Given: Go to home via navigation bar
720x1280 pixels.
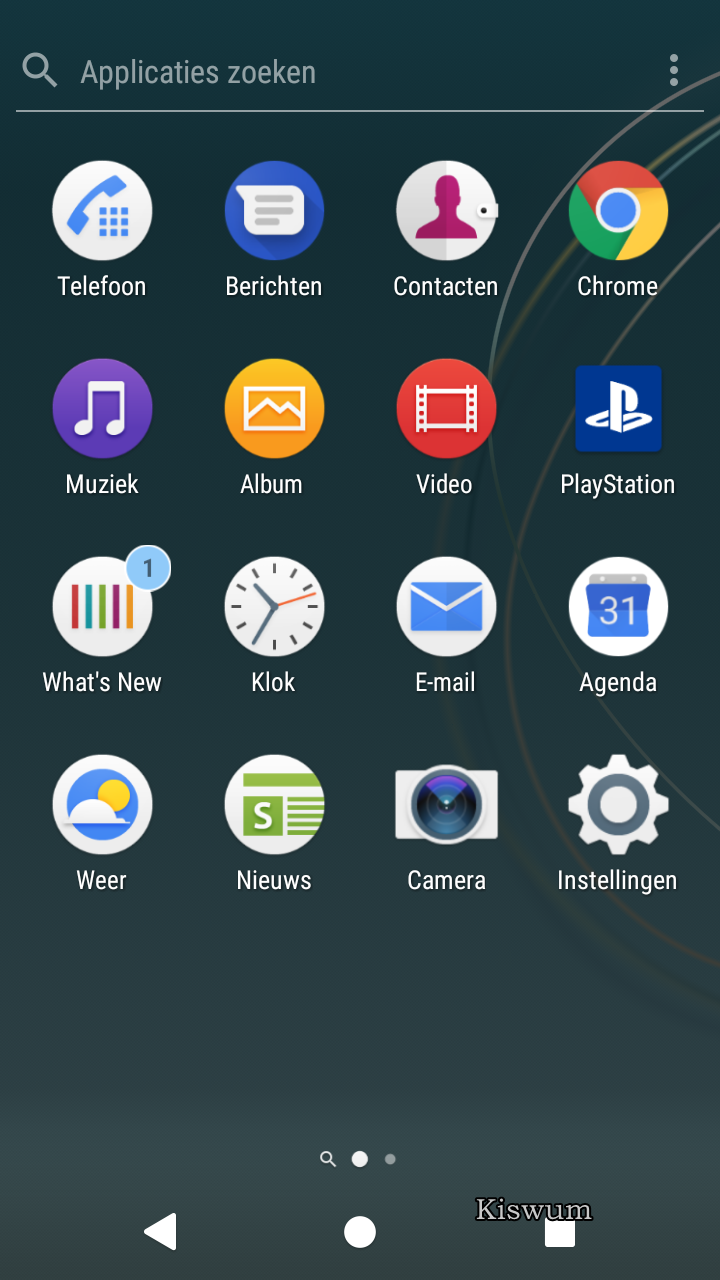Looking at the screenshot, I should point(360,1232).
